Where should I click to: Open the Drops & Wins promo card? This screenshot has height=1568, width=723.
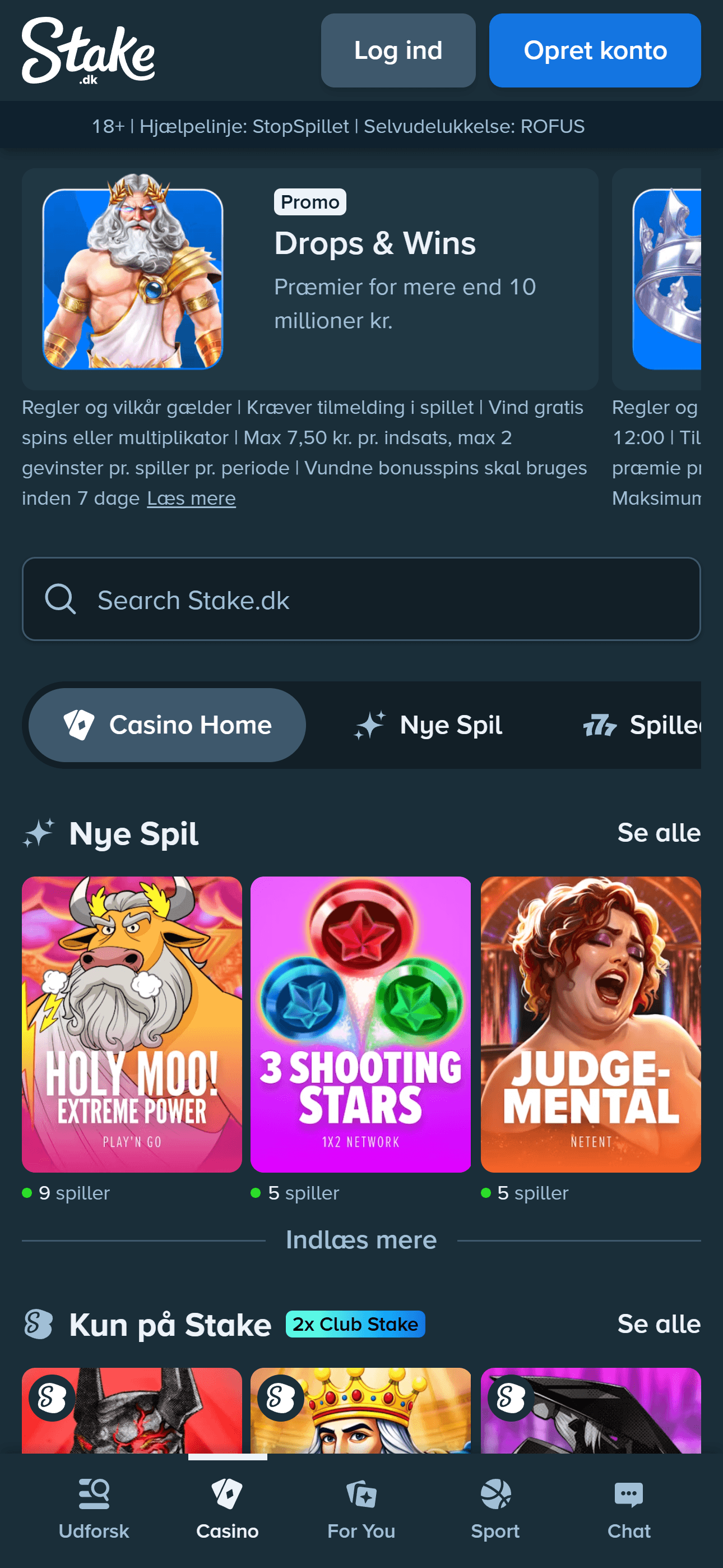point(310,279)
